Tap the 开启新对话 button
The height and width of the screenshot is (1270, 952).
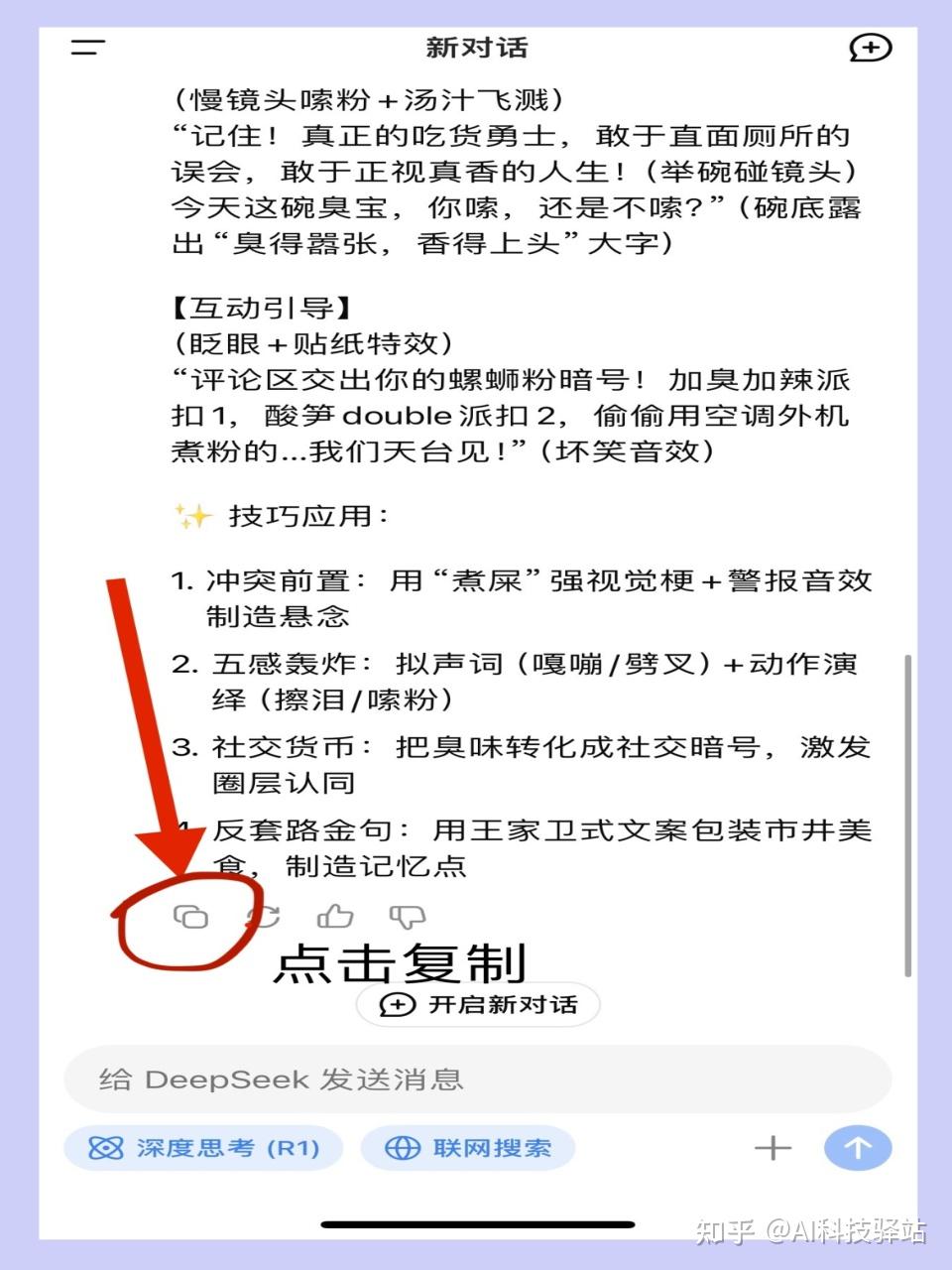coord(478,1005)
